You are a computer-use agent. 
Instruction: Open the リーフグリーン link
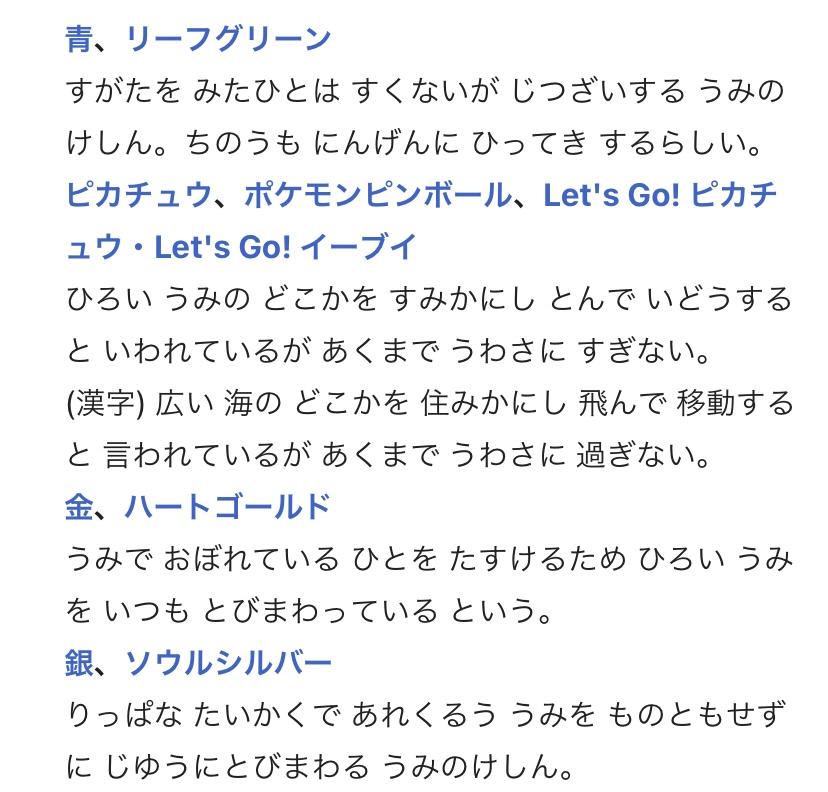[x=228, y=39]
